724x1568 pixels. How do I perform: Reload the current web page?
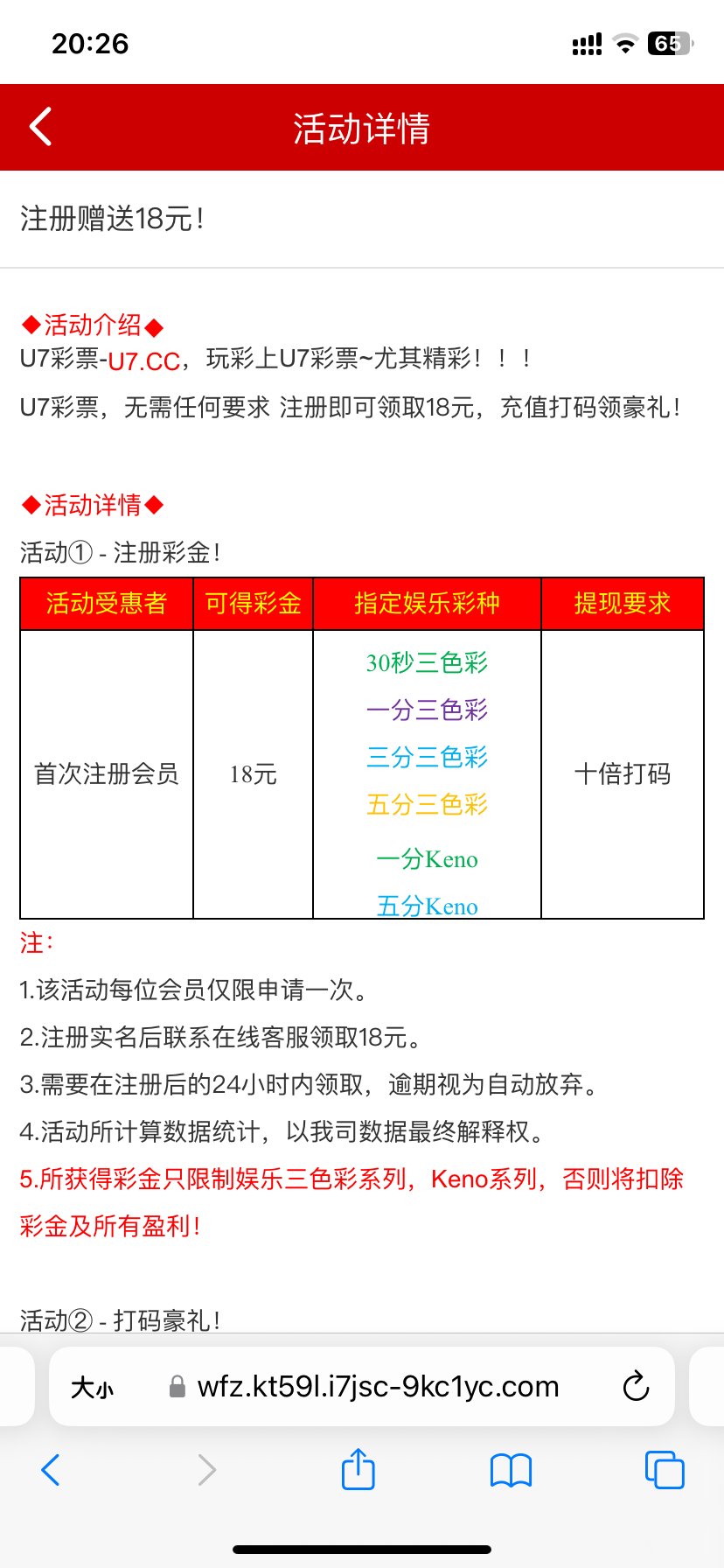pos(636,1387)
